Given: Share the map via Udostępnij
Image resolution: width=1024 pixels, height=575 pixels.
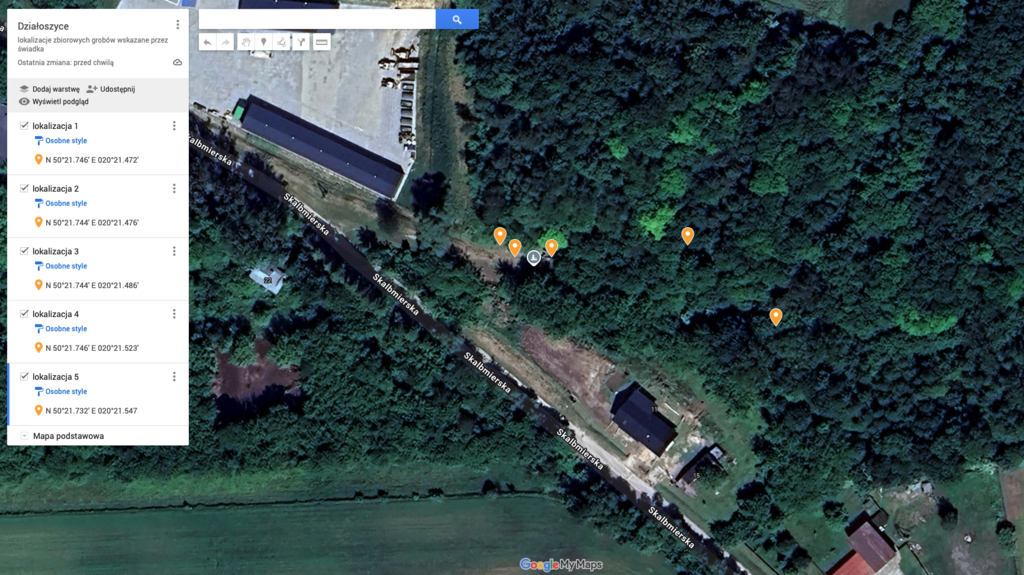Looking at the screenshot, I should click(x=111, y=89).
